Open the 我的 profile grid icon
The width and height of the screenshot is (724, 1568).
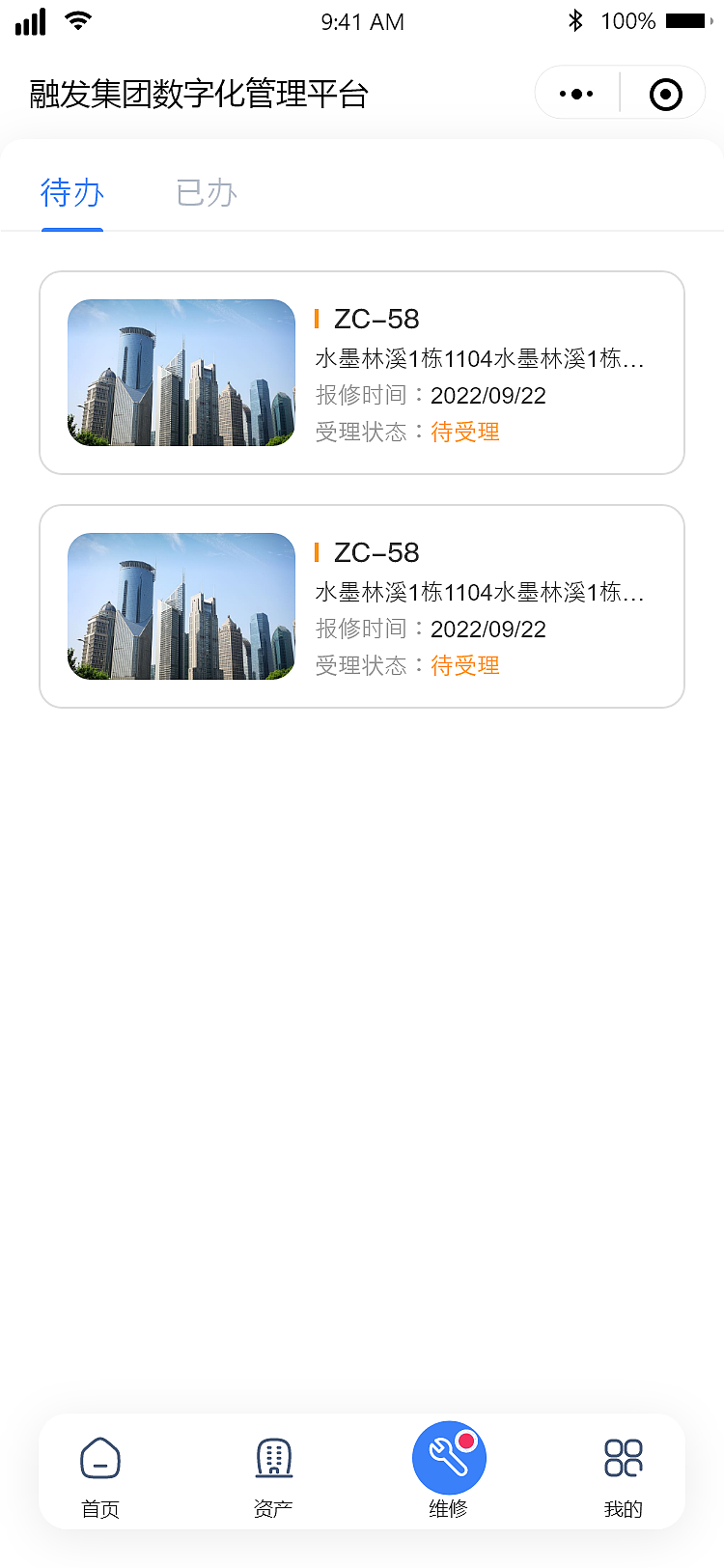click(x=624, y=1458)
